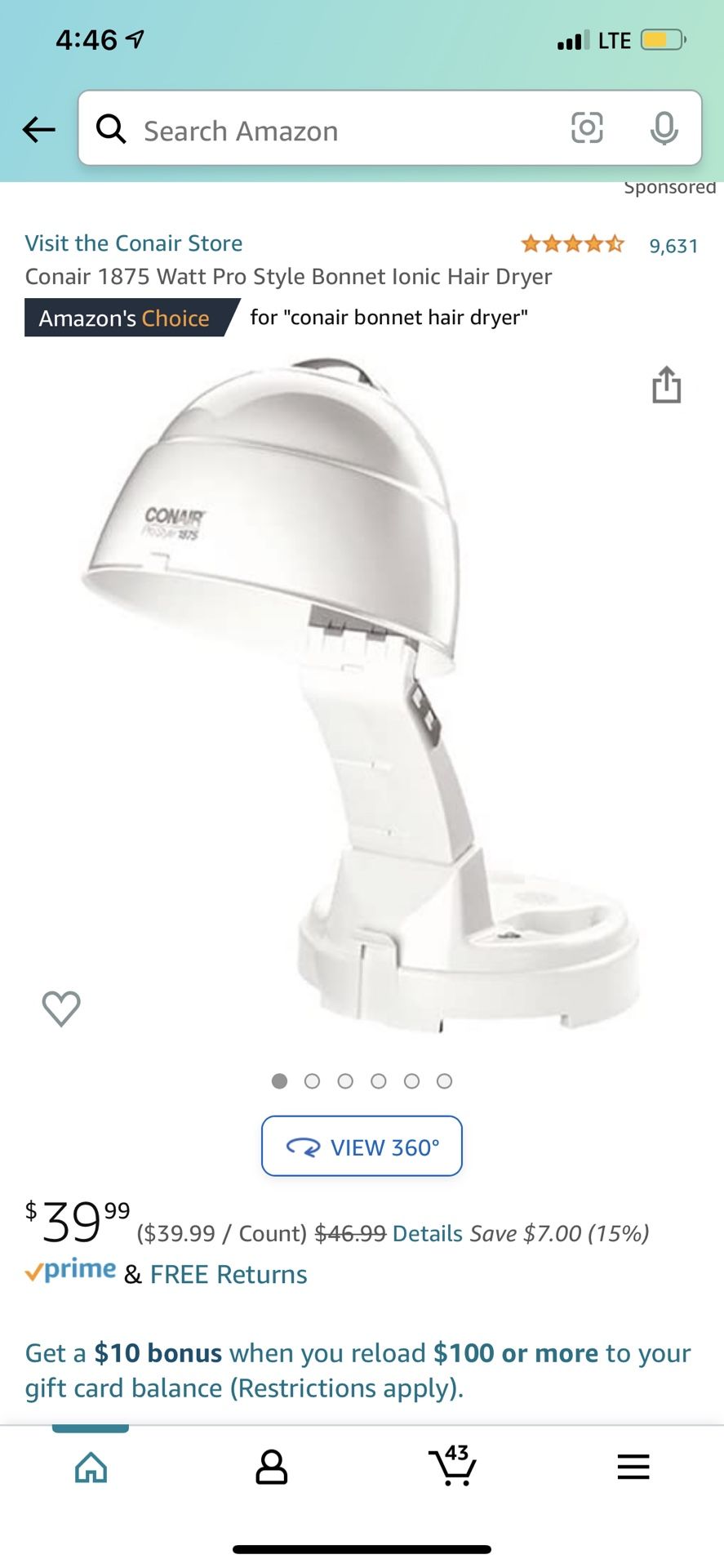Viewport: 724px width, 1568px height.
Task: Open the hamburger menu tab
Action: [633, 1468]
